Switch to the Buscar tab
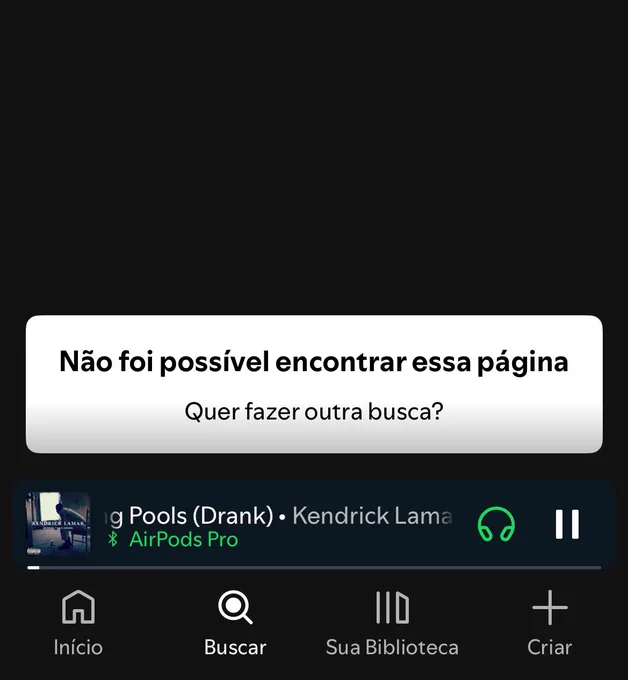This screenshot has width=628, height=680. (235, 624)
